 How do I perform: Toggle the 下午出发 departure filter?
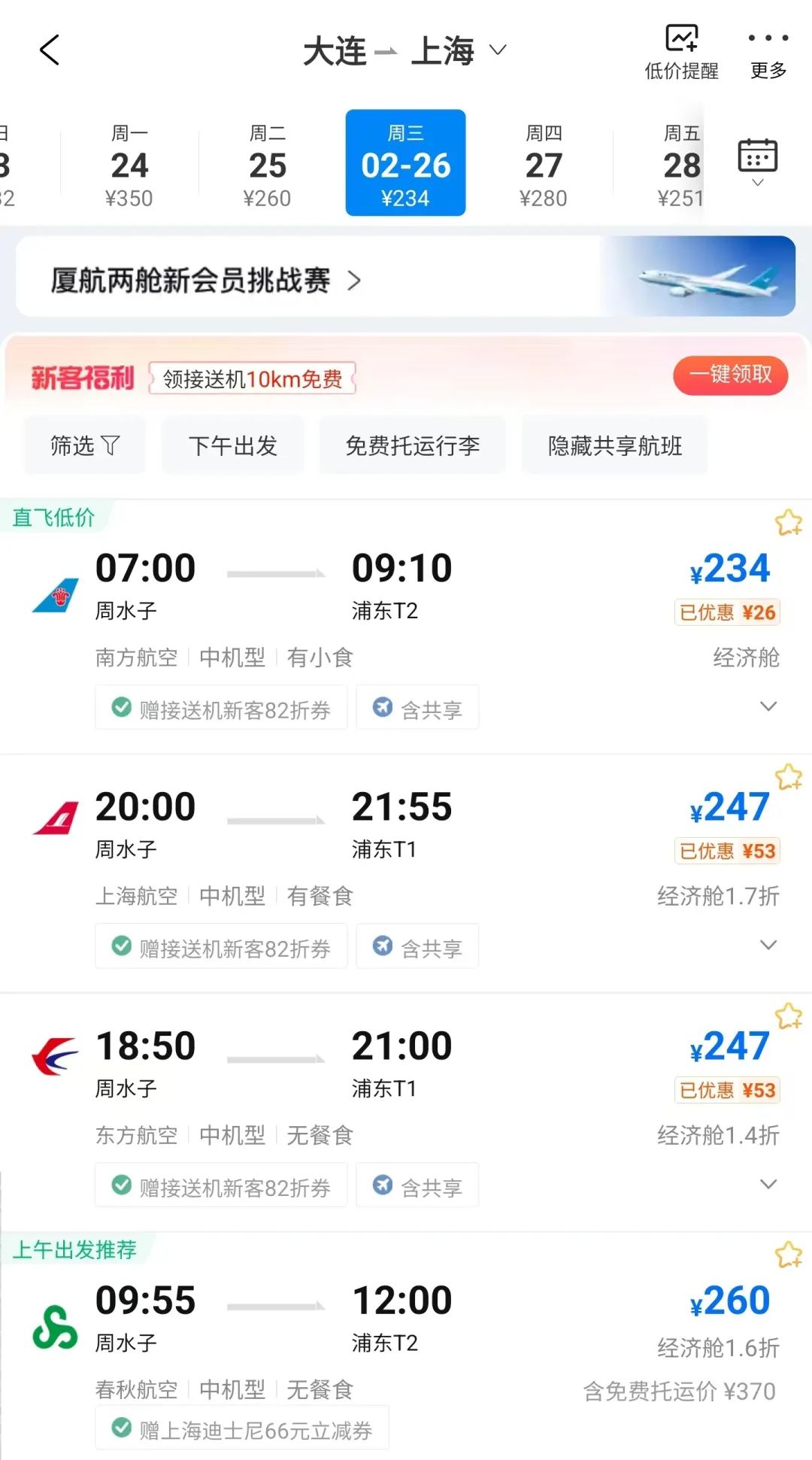tap(232, 445)
